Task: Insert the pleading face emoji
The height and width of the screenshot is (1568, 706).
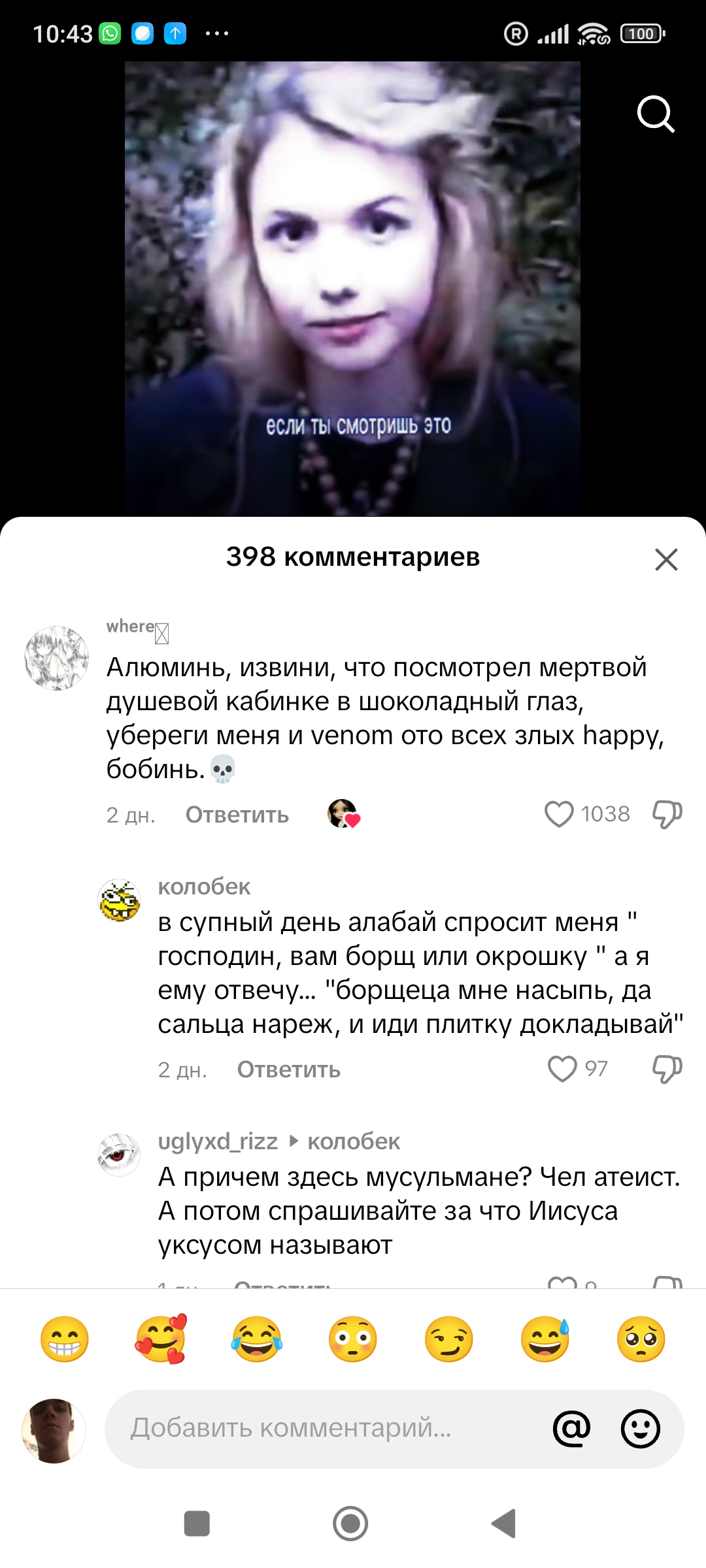Action: click(641, 1339)
